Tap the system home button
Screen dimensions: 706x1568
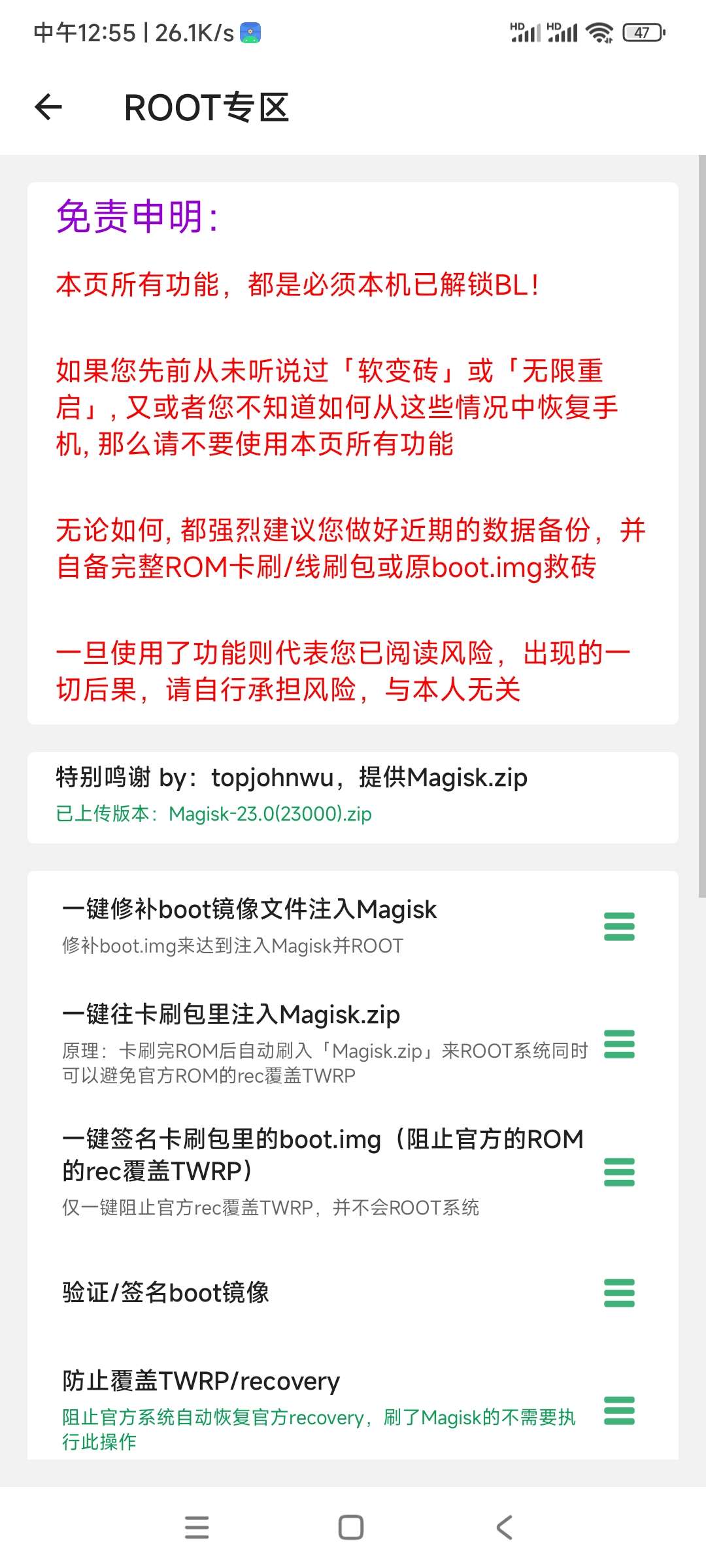[x=351, y=1527]
